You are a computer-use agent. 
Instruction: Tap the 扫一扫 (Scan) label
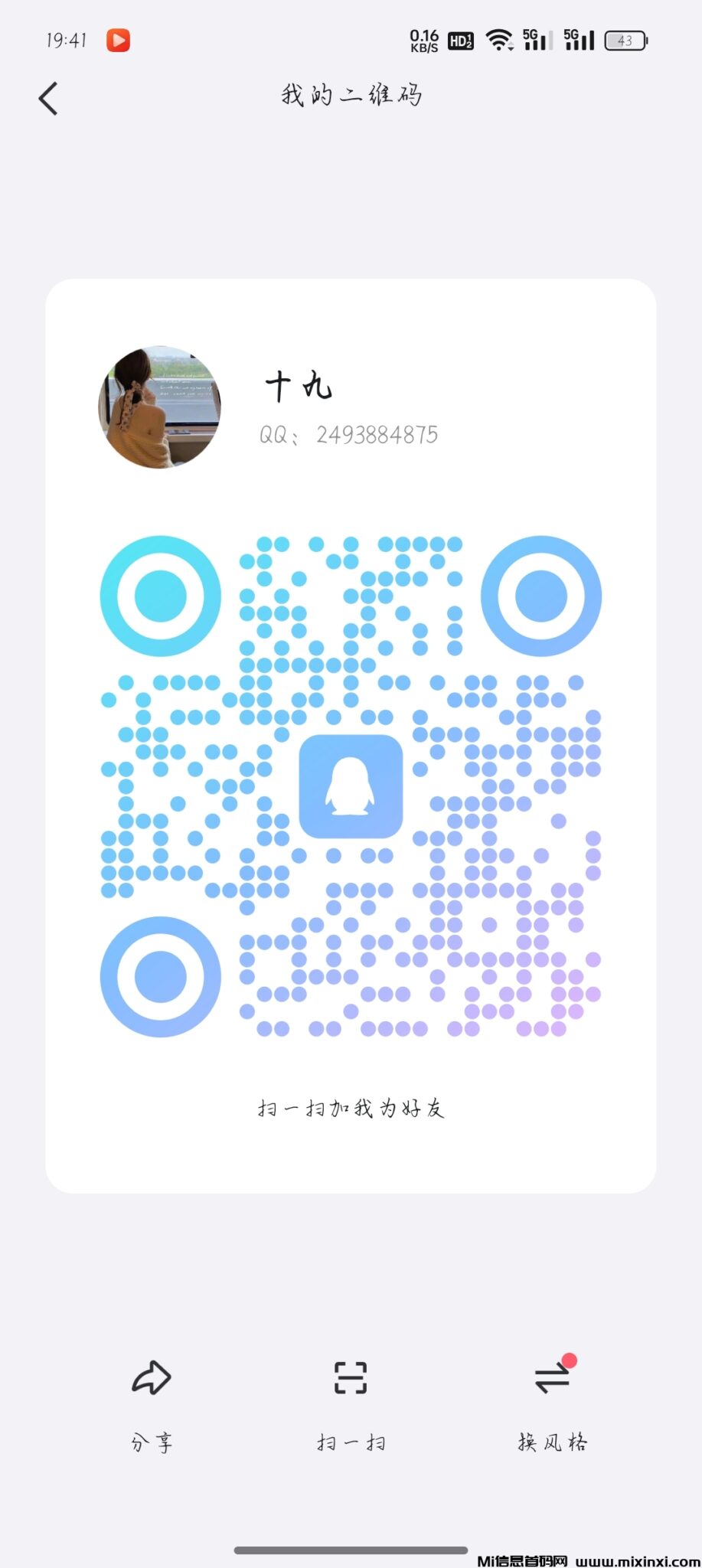click(x=351, y=1441)
